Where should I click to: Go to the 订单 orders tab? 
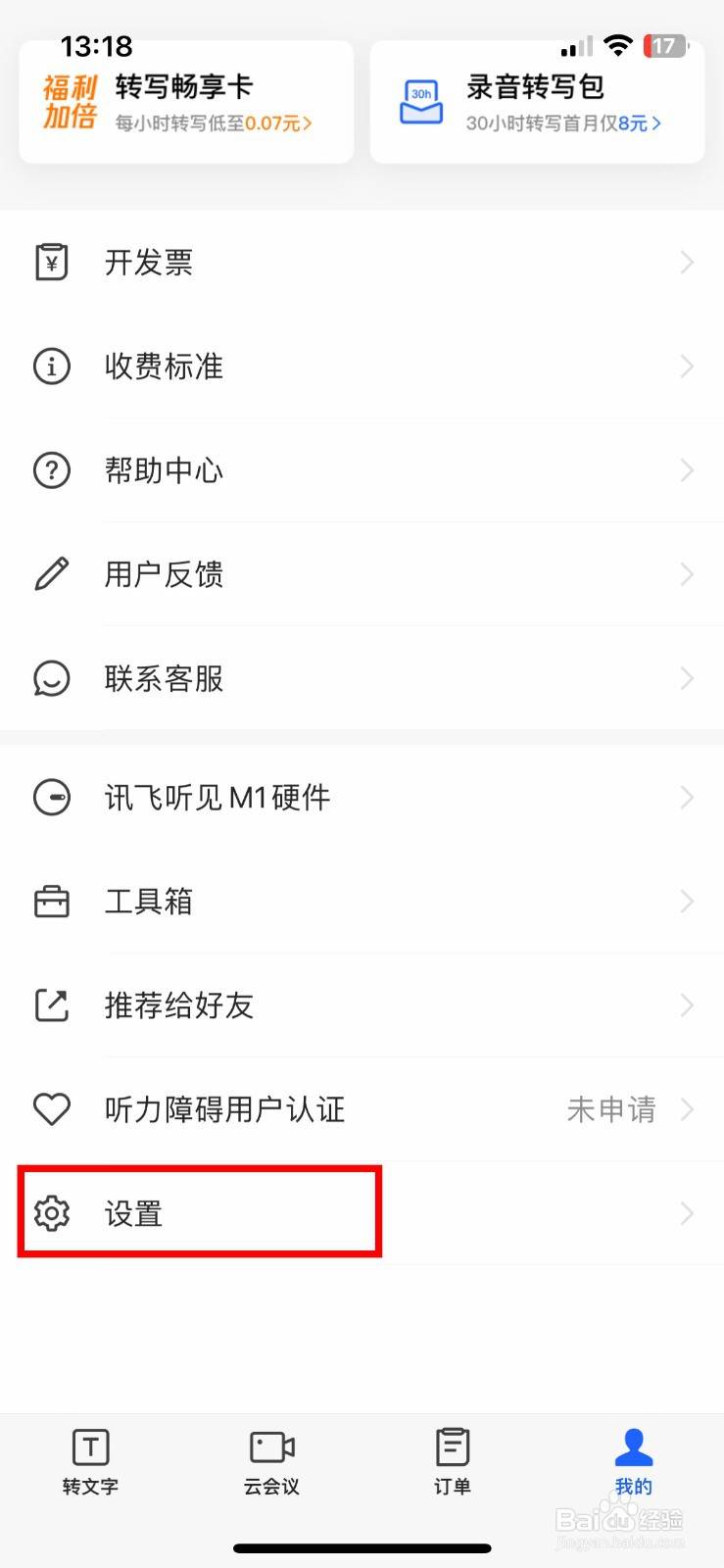453,1461
